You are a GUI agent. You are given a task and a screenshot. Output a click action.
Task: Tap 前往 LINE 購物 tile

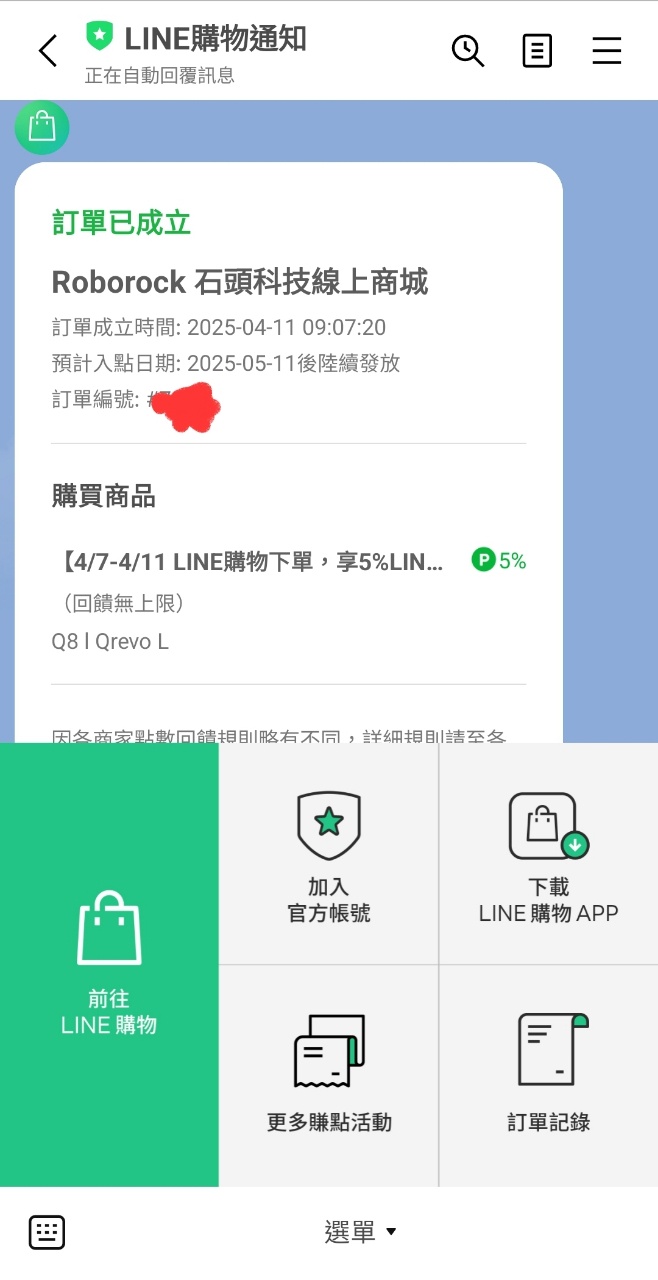click(109, 965)
